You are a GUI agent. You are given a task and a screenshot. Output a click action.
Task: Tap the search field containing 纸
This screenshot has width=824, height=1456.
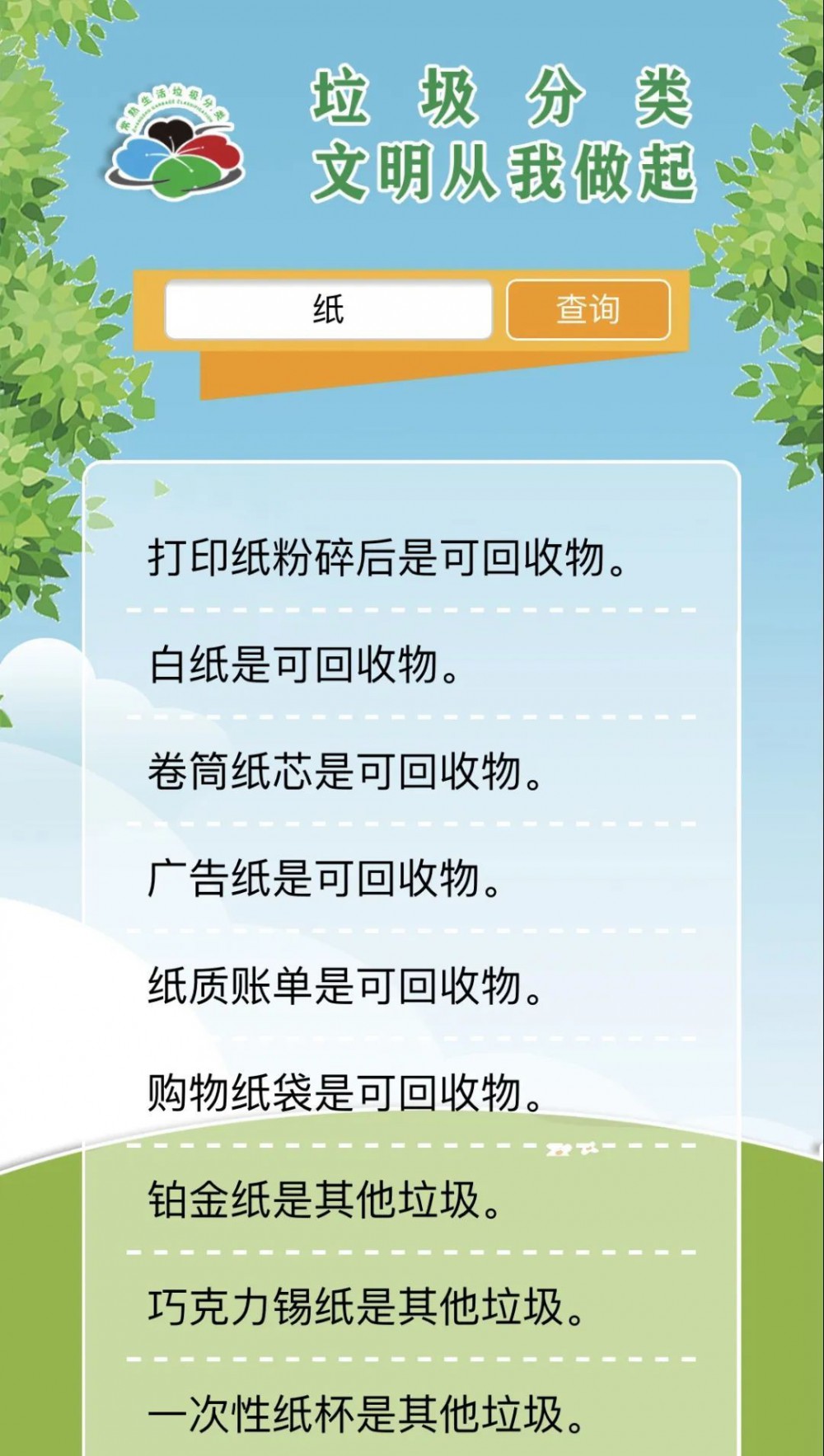pos(328,310)
